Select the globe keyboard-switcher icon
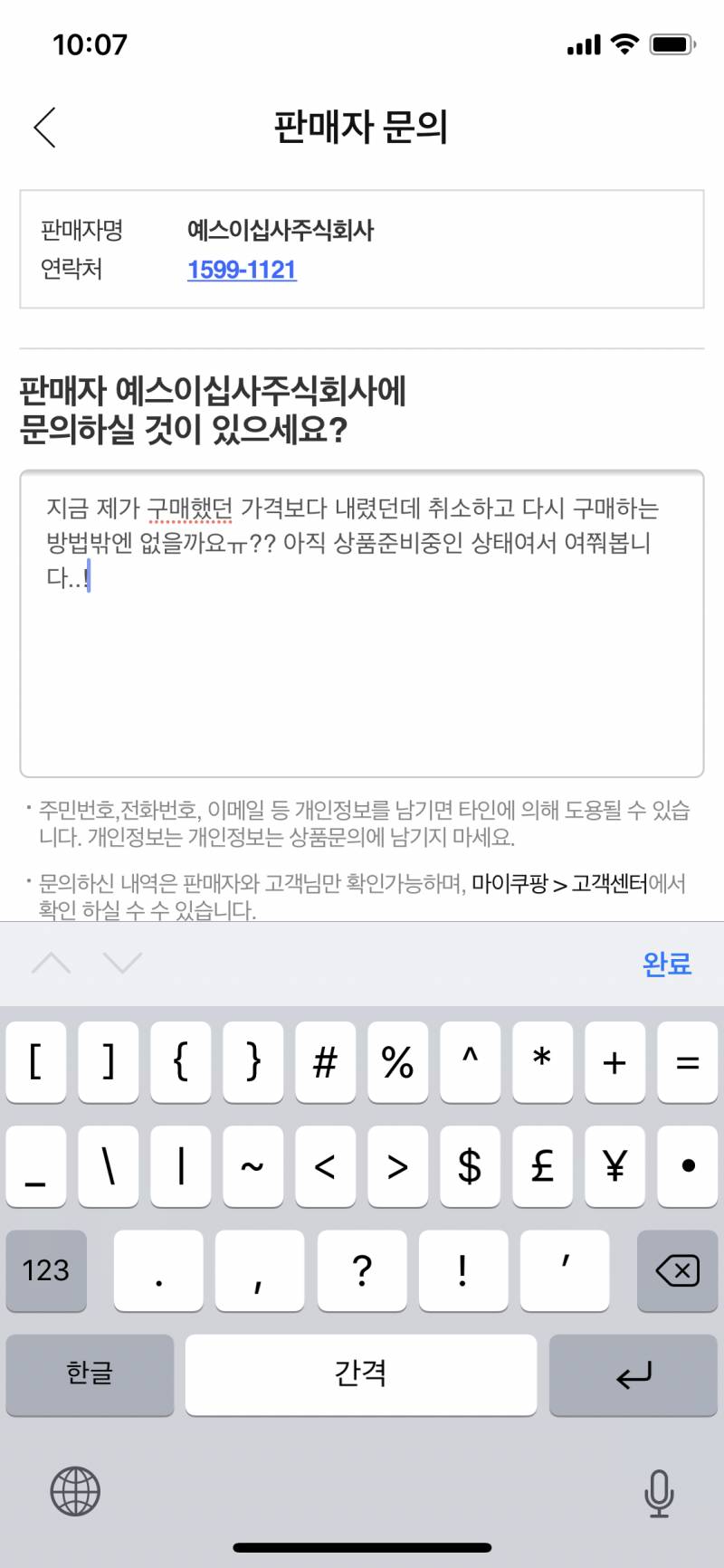Screen dimensions: 724x1568 (x=74, y=1491)
